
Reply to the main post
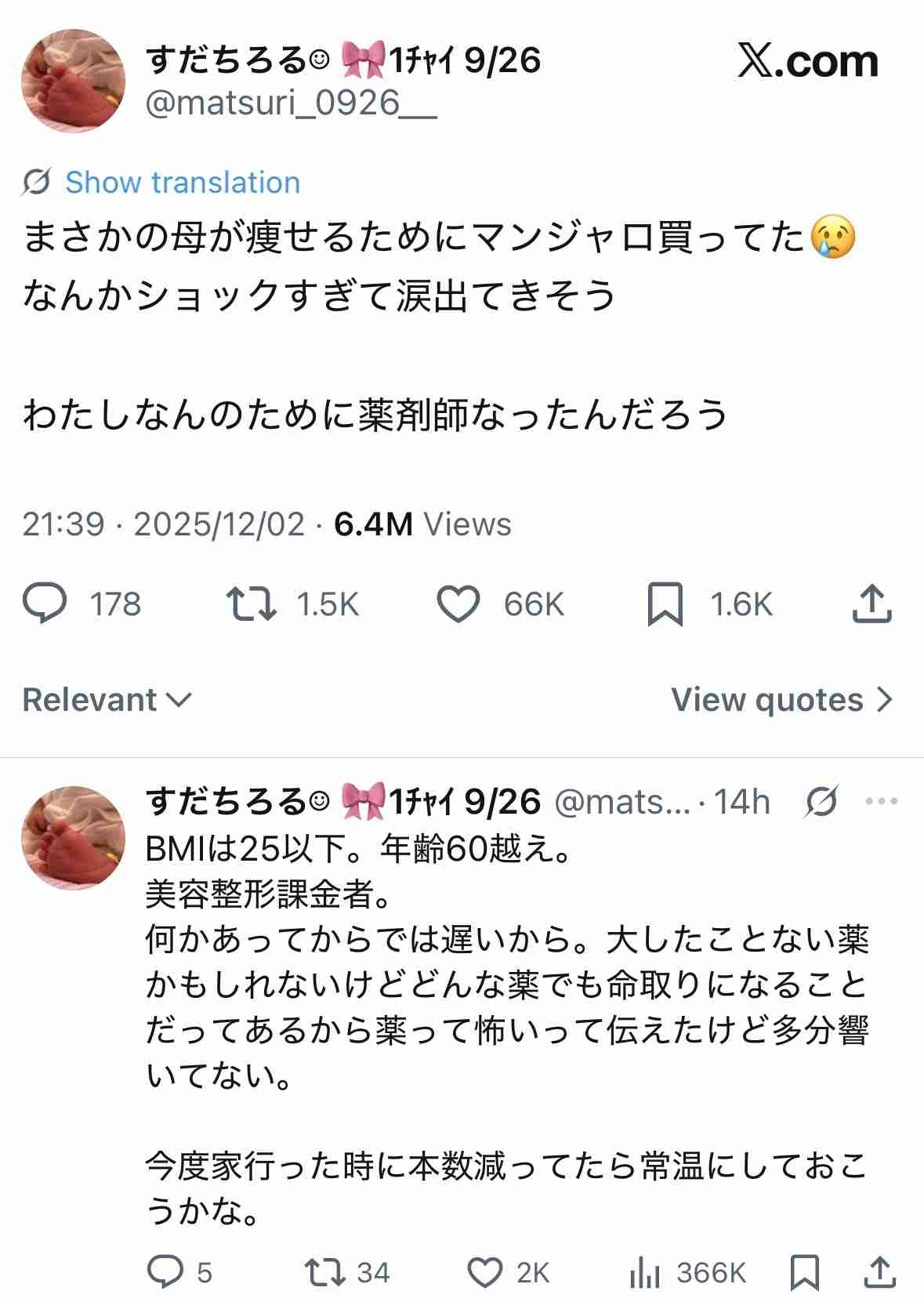coord(45,604)
